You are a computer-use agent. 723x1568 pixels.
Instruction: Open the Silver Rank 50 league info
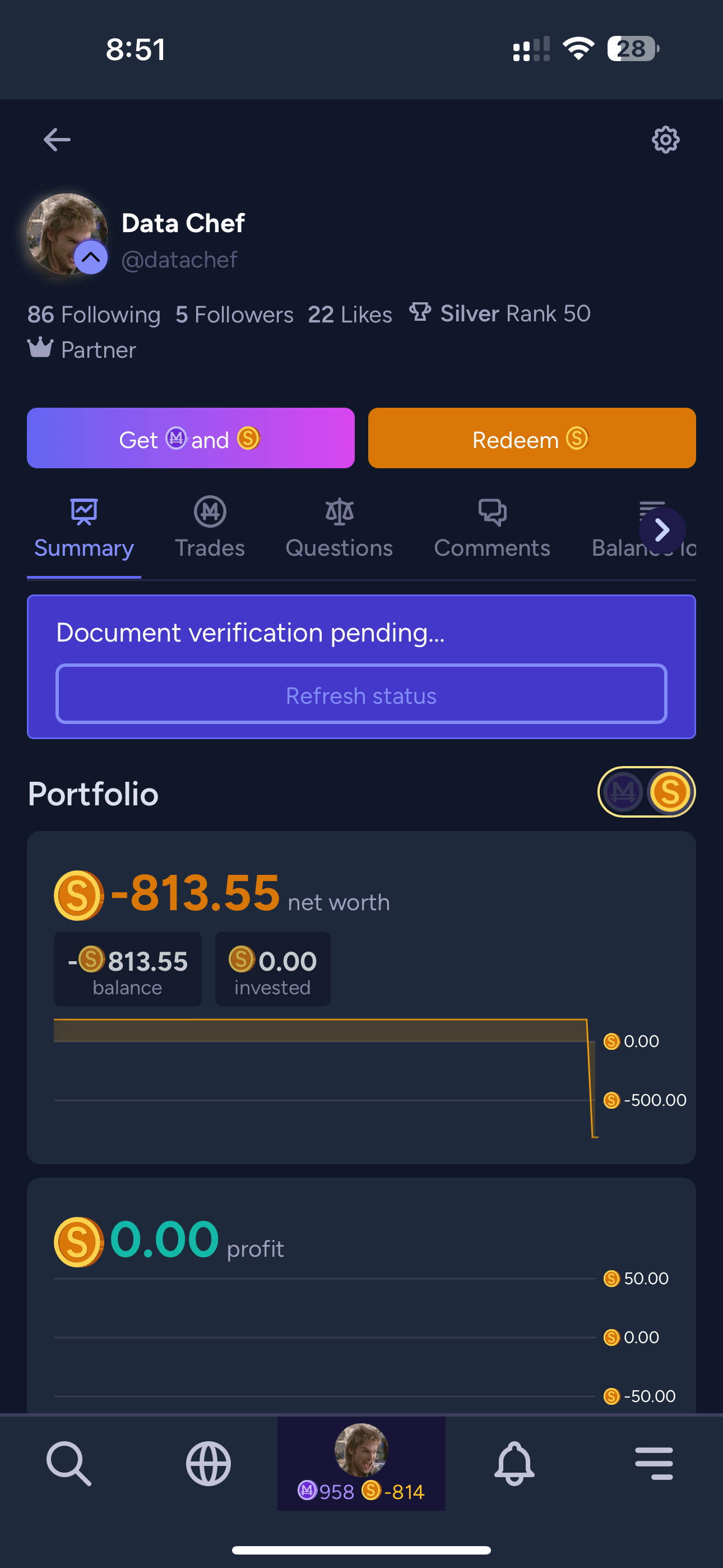click(499, 313)
